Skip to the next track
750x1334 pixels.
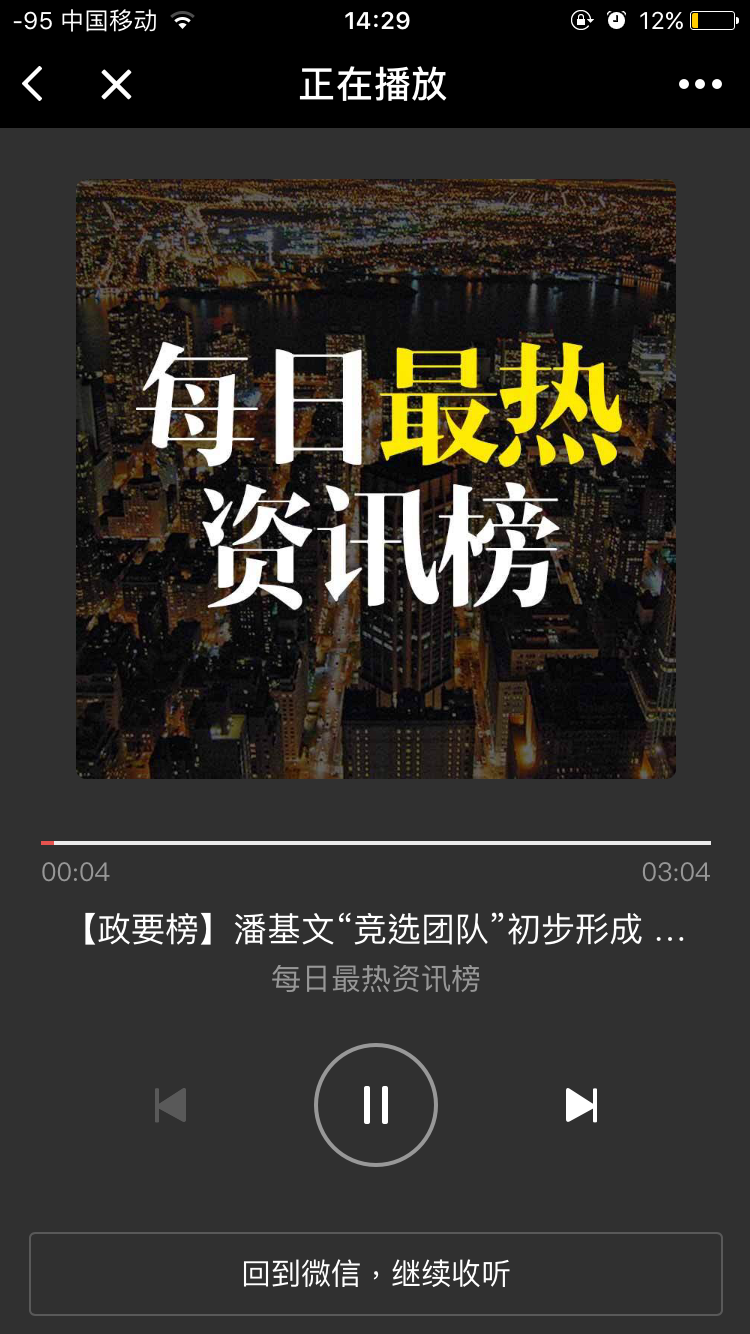[581, 1104]
